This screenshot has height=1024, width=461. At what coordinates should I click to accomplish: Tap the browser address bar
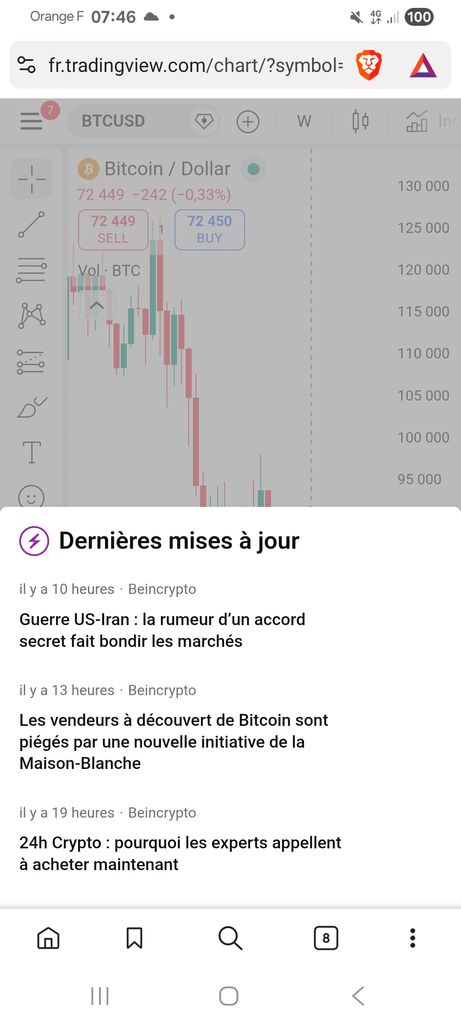click(x=195, y=65)
